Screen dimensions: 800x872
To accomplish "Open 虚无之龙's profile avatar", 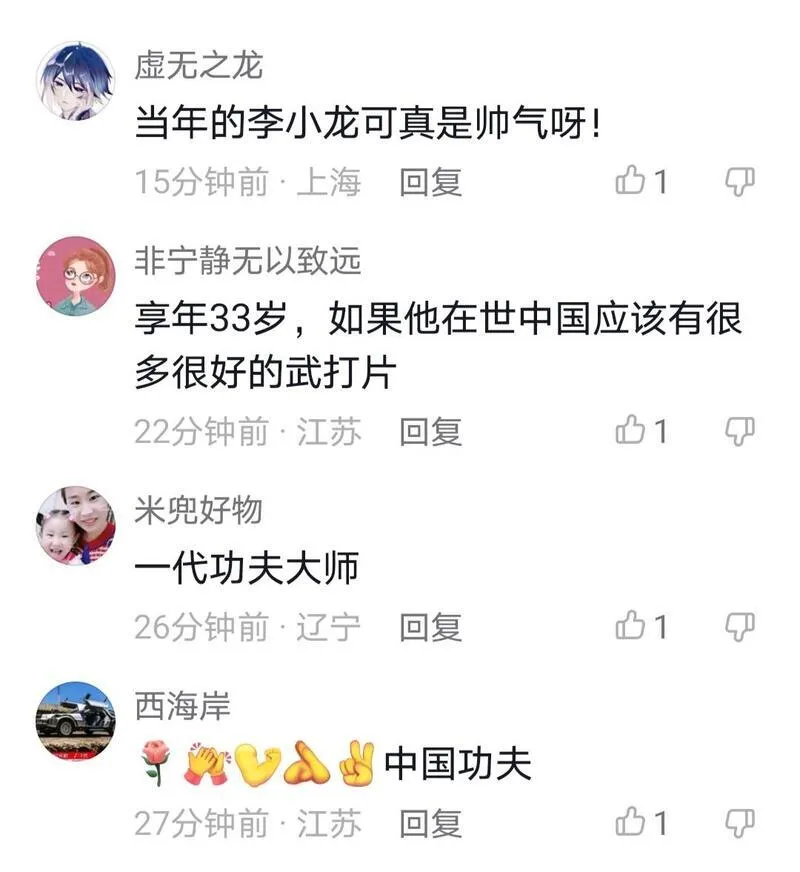I will click(x=76, y=82).
